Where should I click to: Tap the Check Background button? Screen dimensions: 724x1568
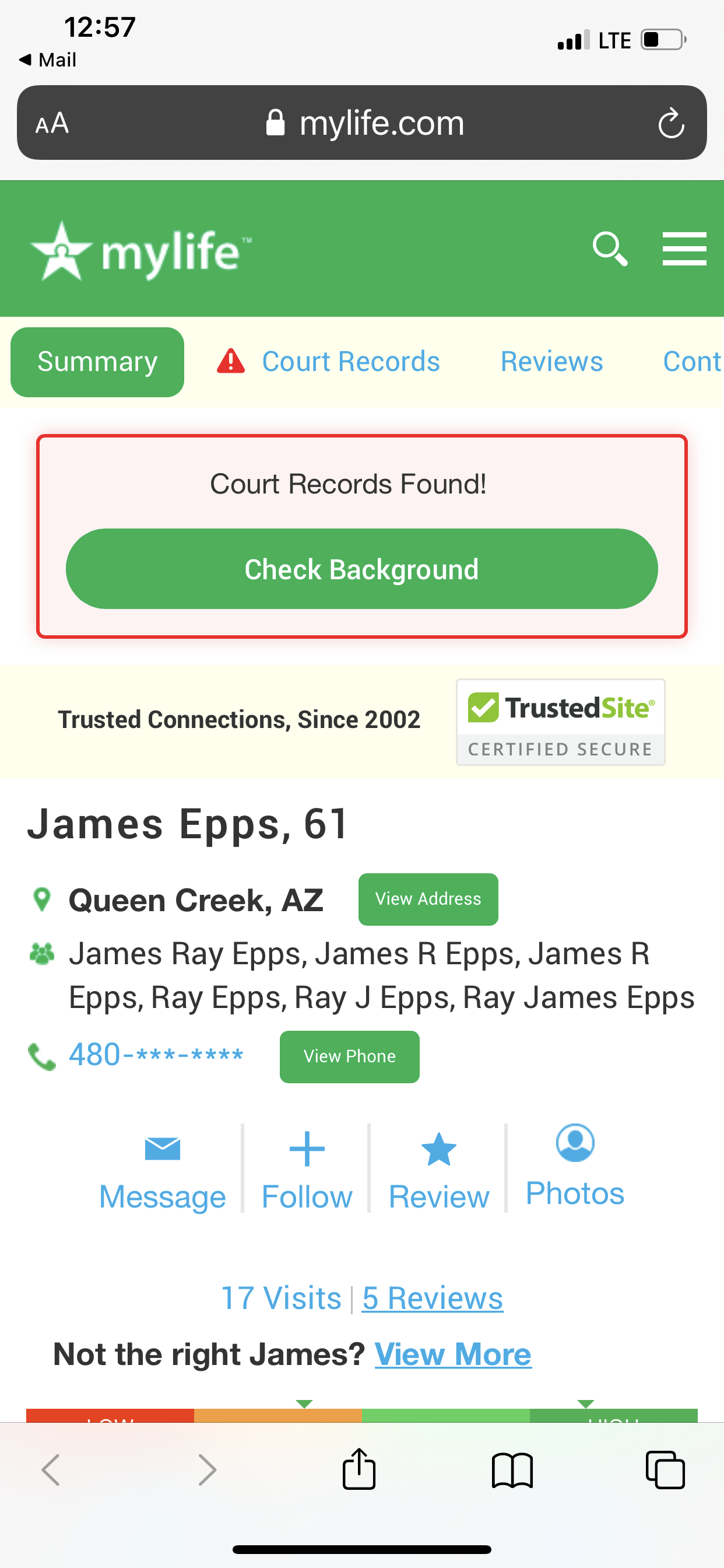coord(361,569)
